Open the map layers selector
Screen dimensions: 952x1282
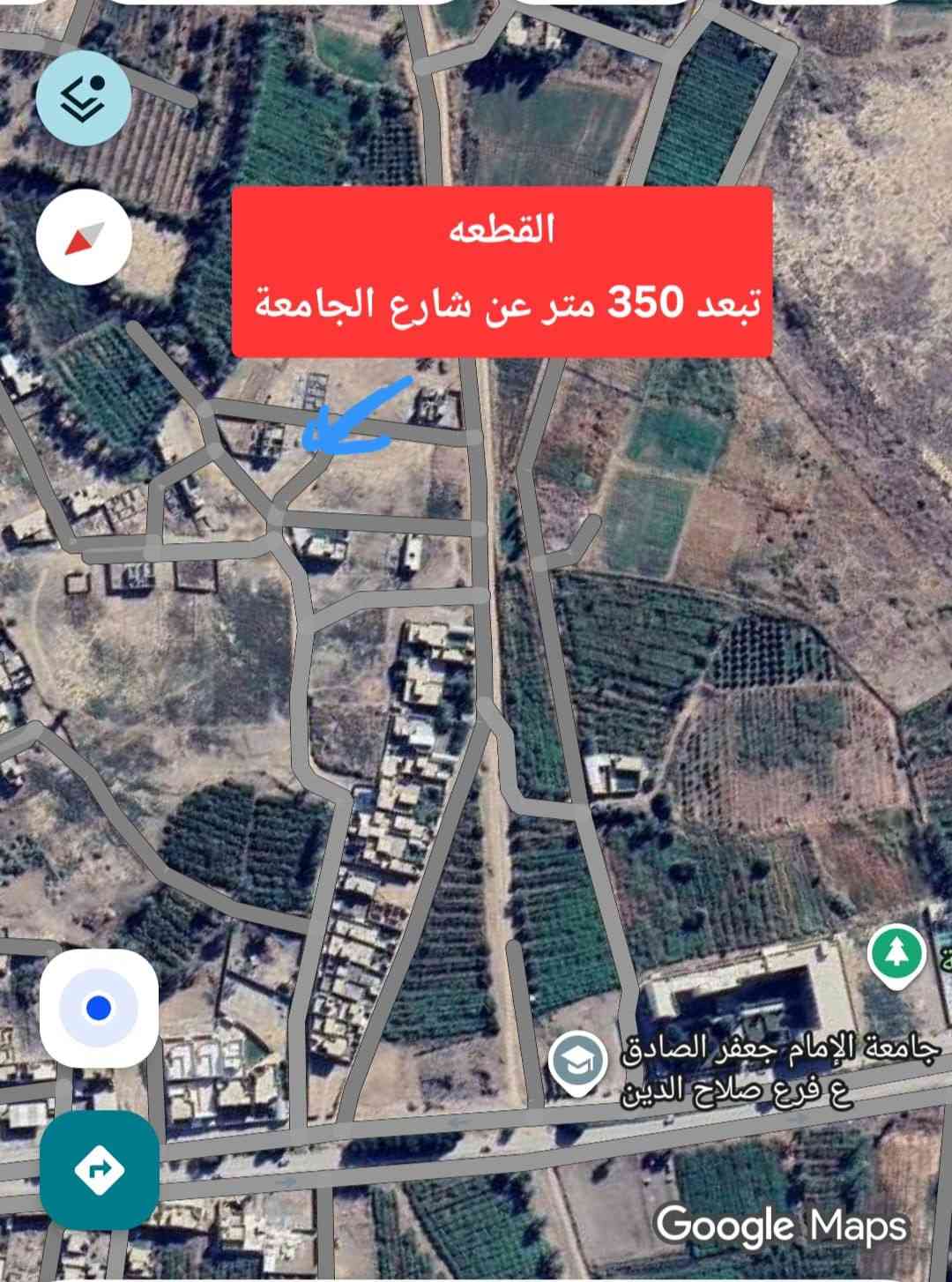84,97
